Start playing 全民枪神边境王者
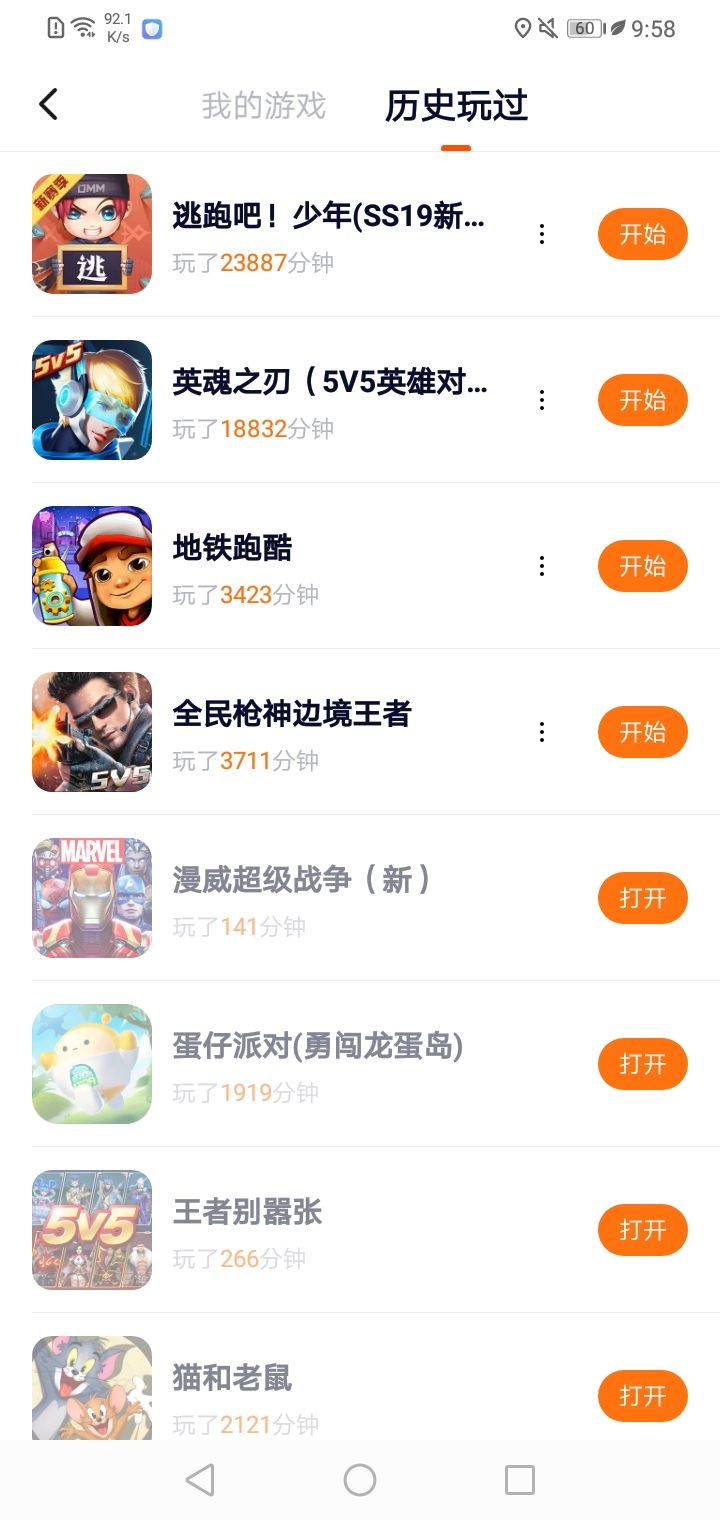 tap(642, 732)
